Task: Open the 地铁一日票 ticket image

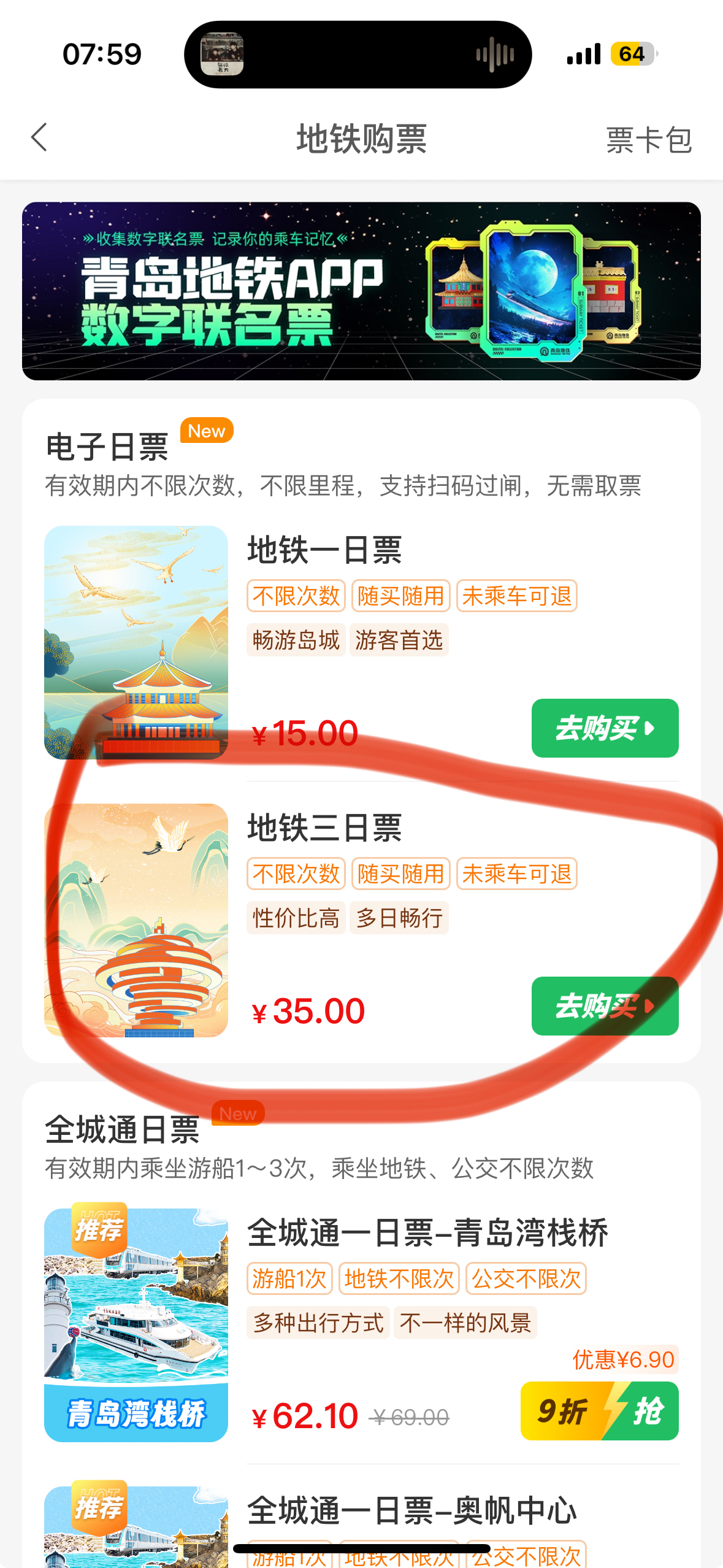Action: [136, 642]
